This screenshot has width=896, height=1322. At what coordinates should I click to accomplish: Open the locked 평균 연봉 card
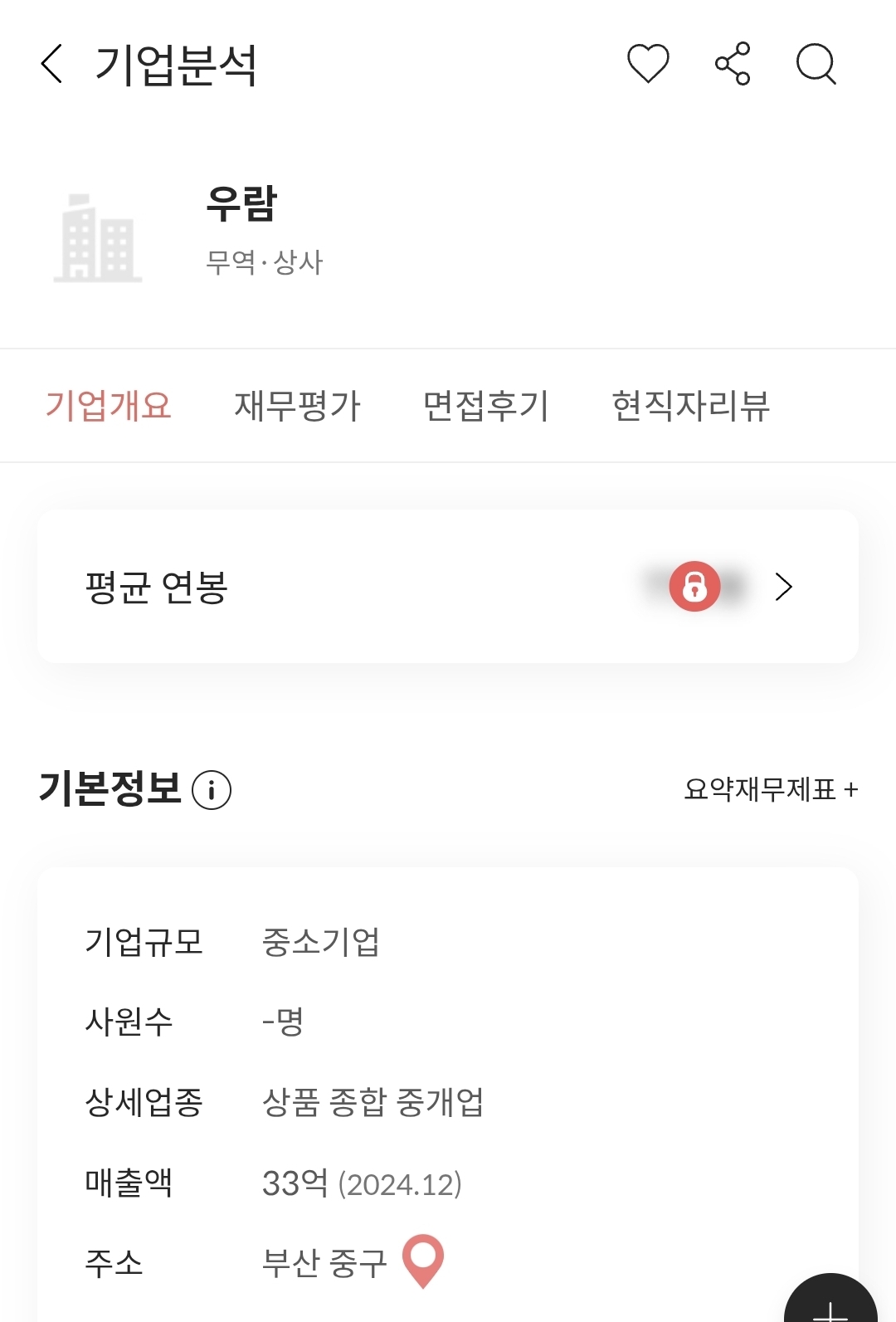pos(448,587)
